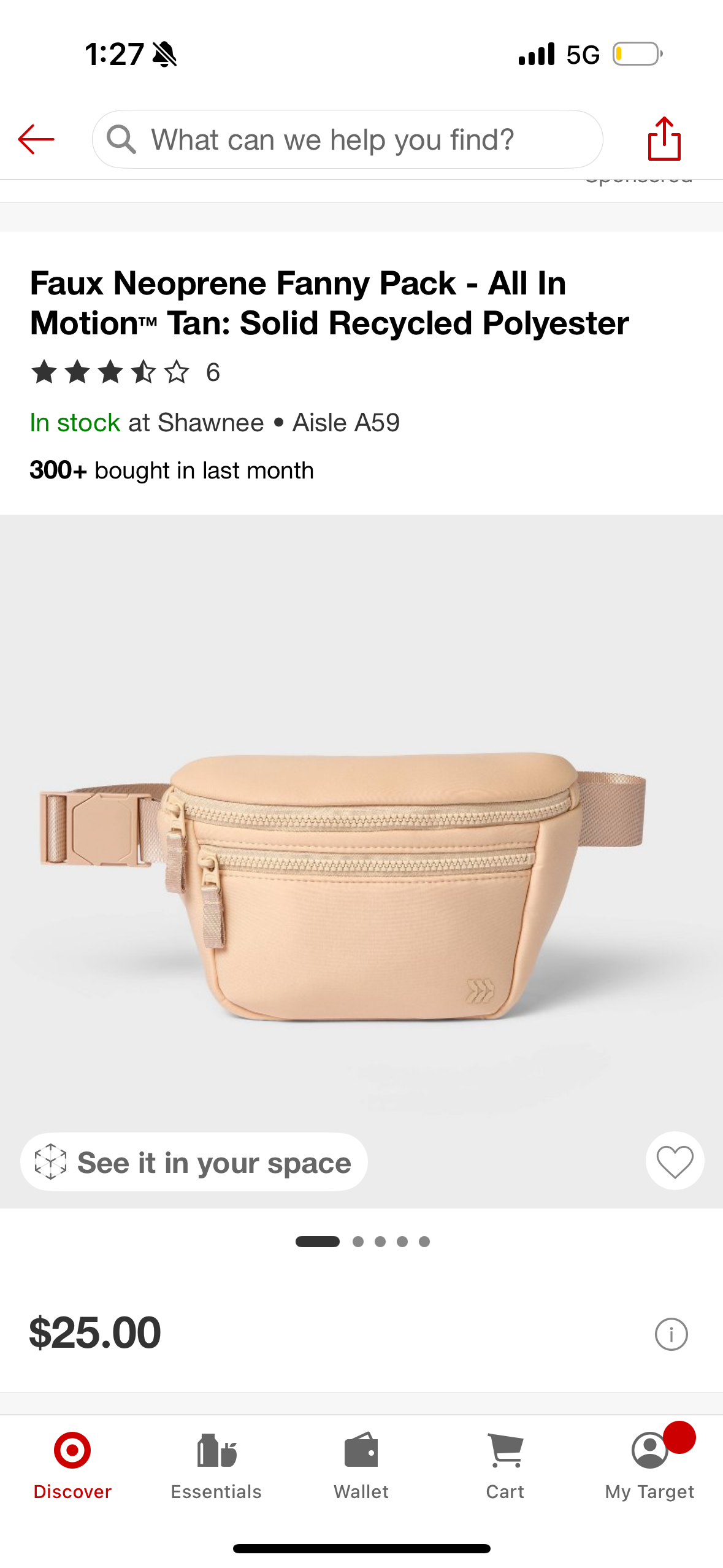Tap the search field
Viewport: 723px width, 1568px height.
[347, 139]
